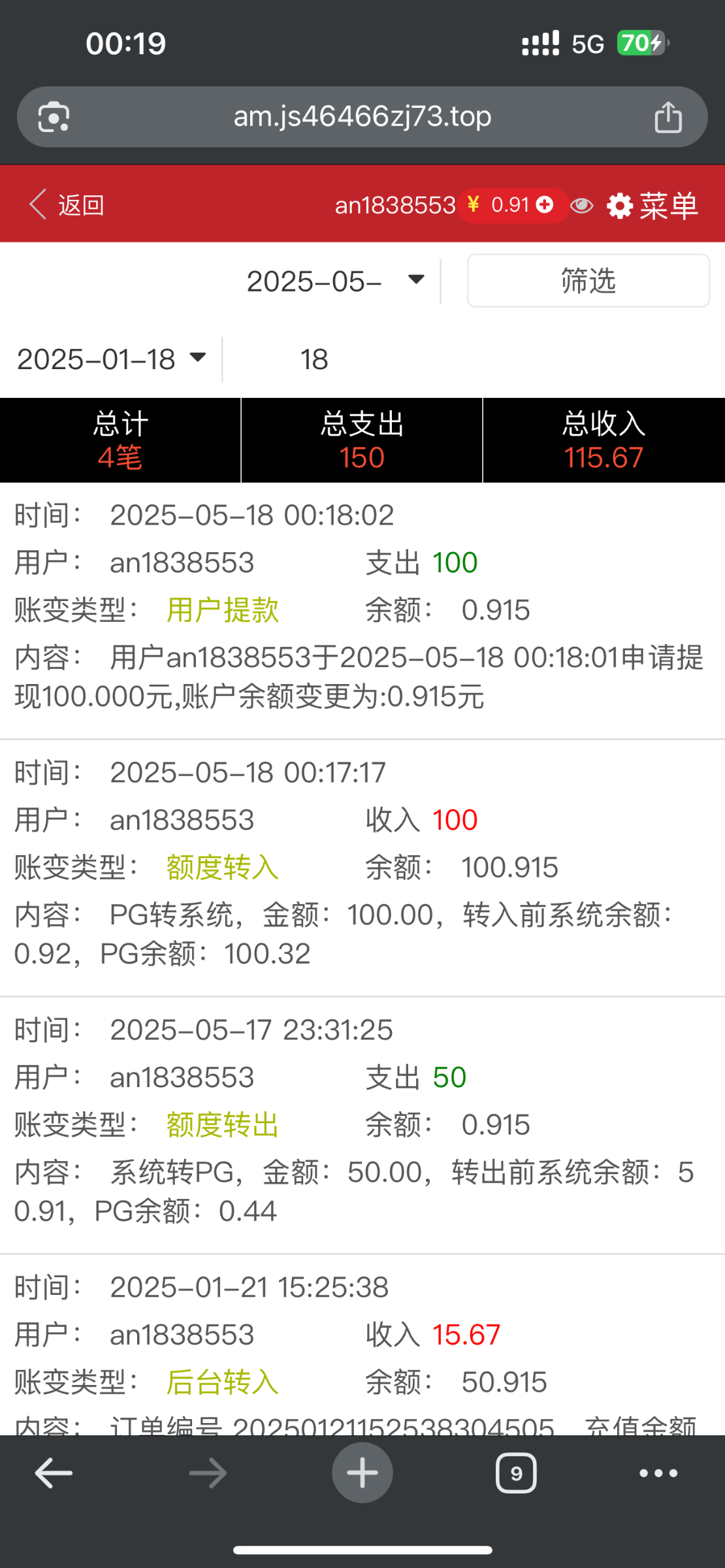Edit the day field showing 18

(x=314, y=359)
